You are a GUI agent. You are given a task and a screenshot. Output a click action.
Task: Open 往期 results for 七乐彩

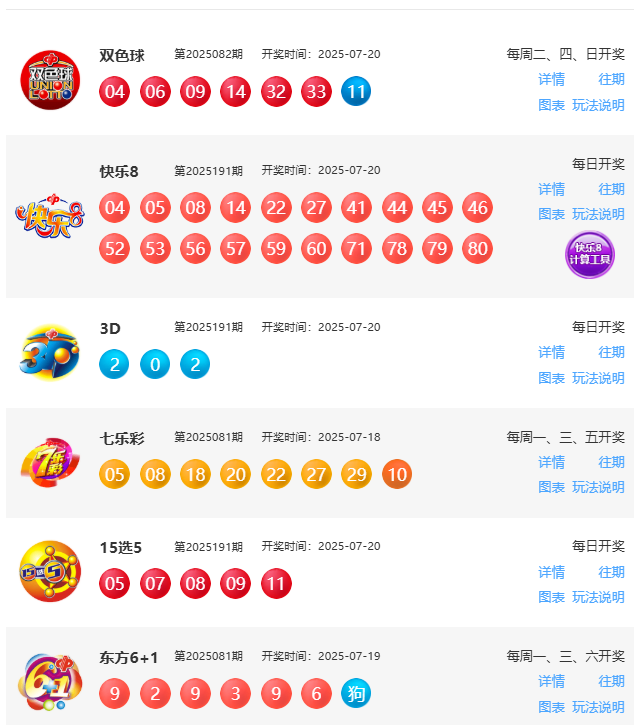tap(611, 462)
